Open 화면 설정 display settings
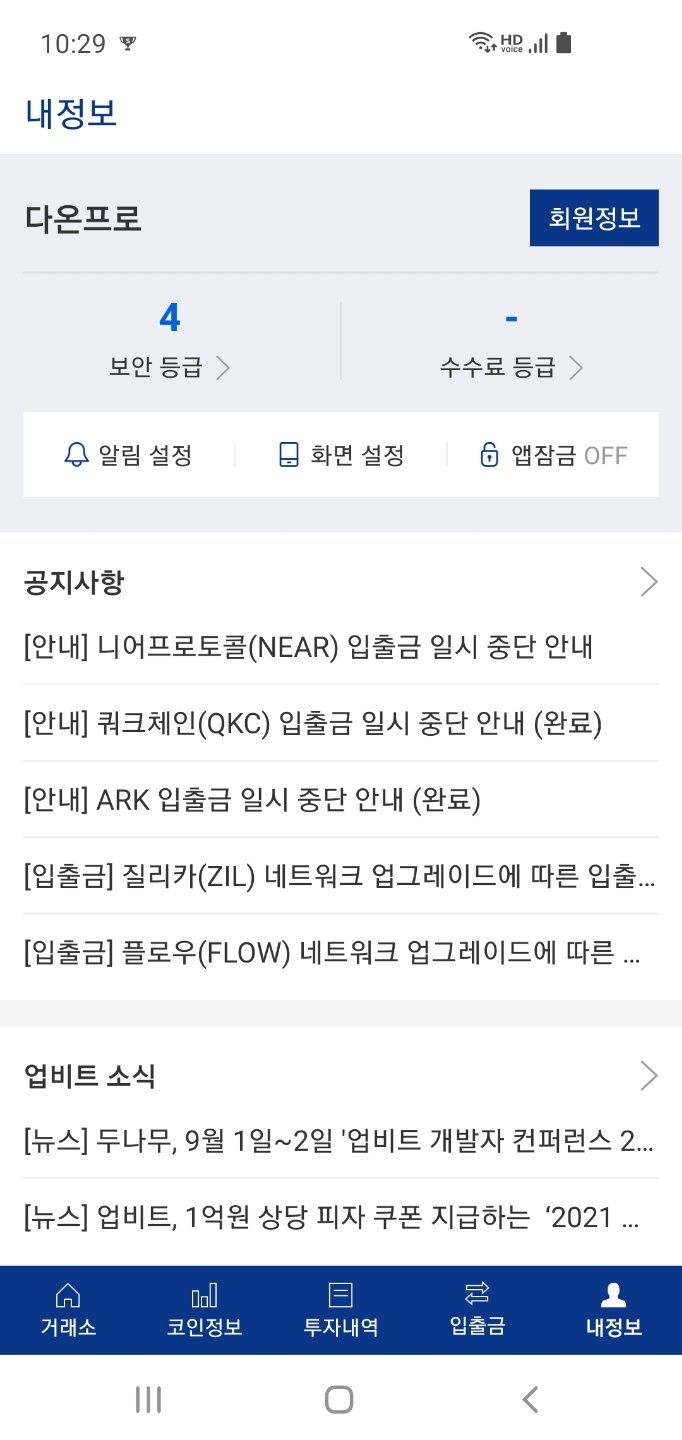The image size is (682, 1440). click(x=341, y=456)
